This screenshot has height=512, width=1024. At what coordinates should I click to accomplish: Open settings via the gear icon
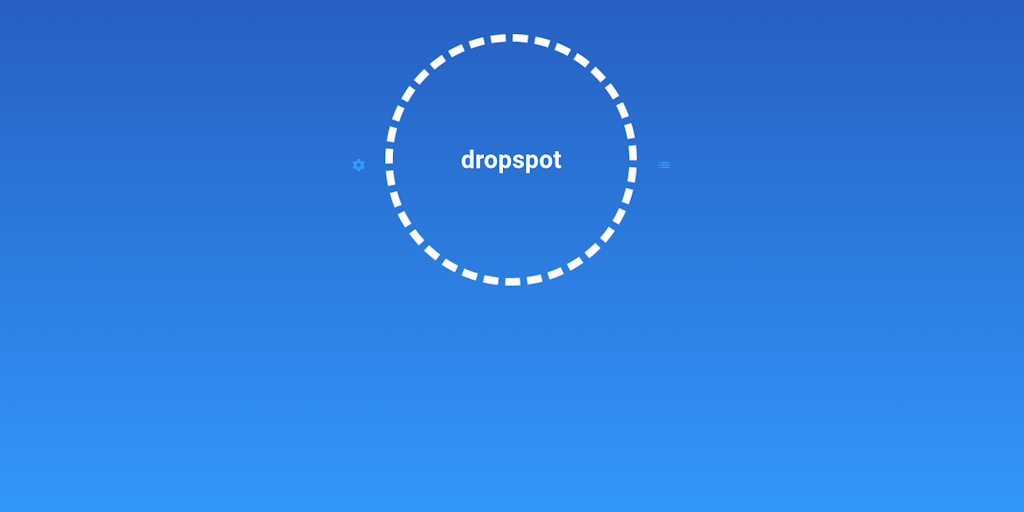click(359, 165)
